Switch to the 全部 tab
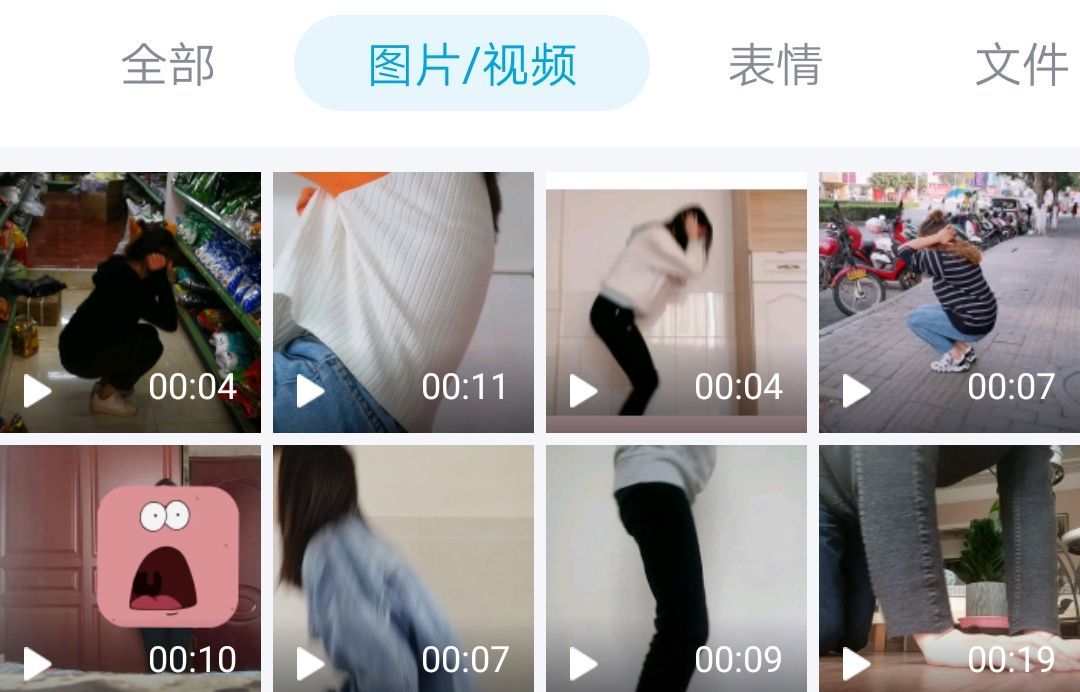 coord(168,65)
